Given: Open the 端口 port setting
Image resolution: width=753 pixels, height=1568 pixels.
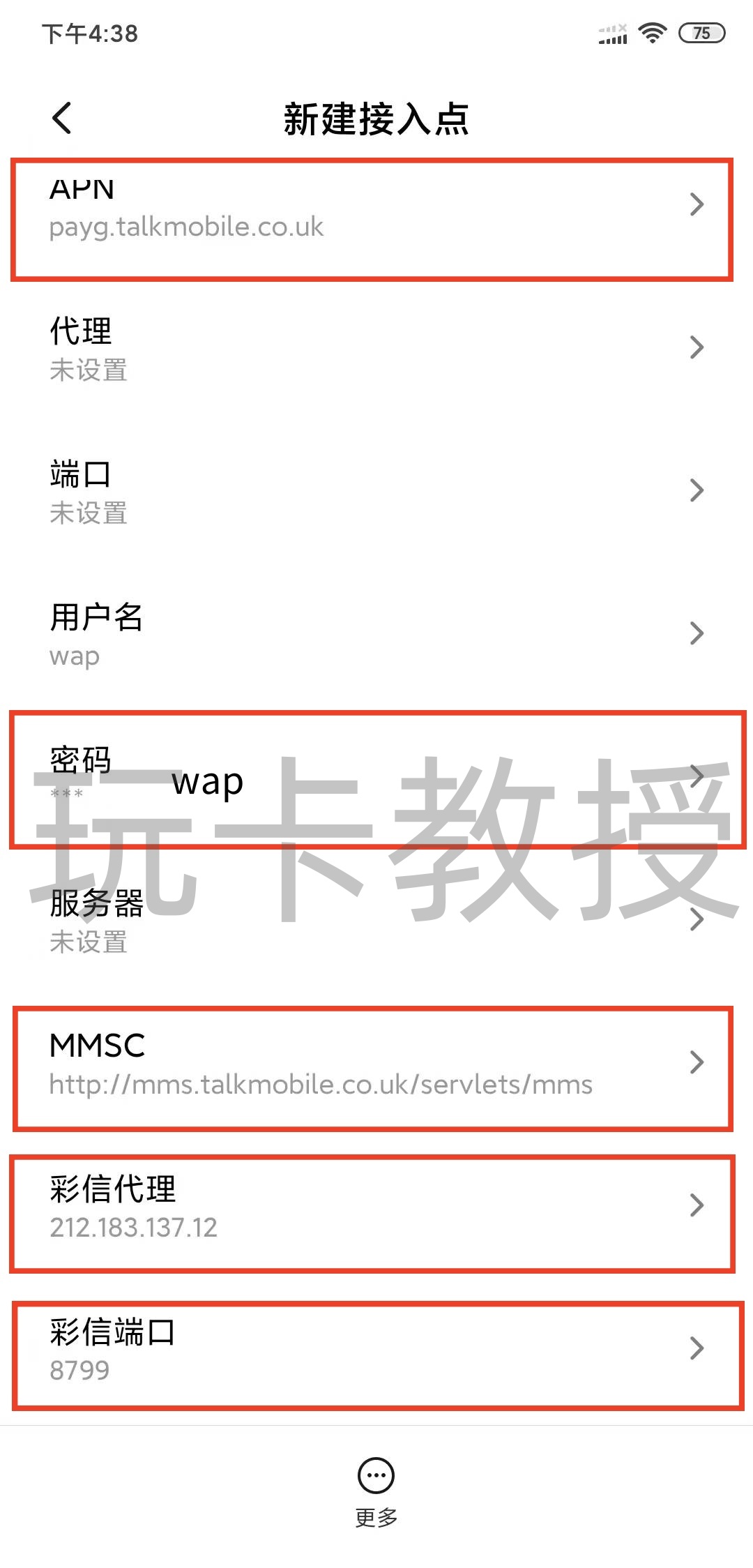Looking at the screenshot, I should click(375, 491).
